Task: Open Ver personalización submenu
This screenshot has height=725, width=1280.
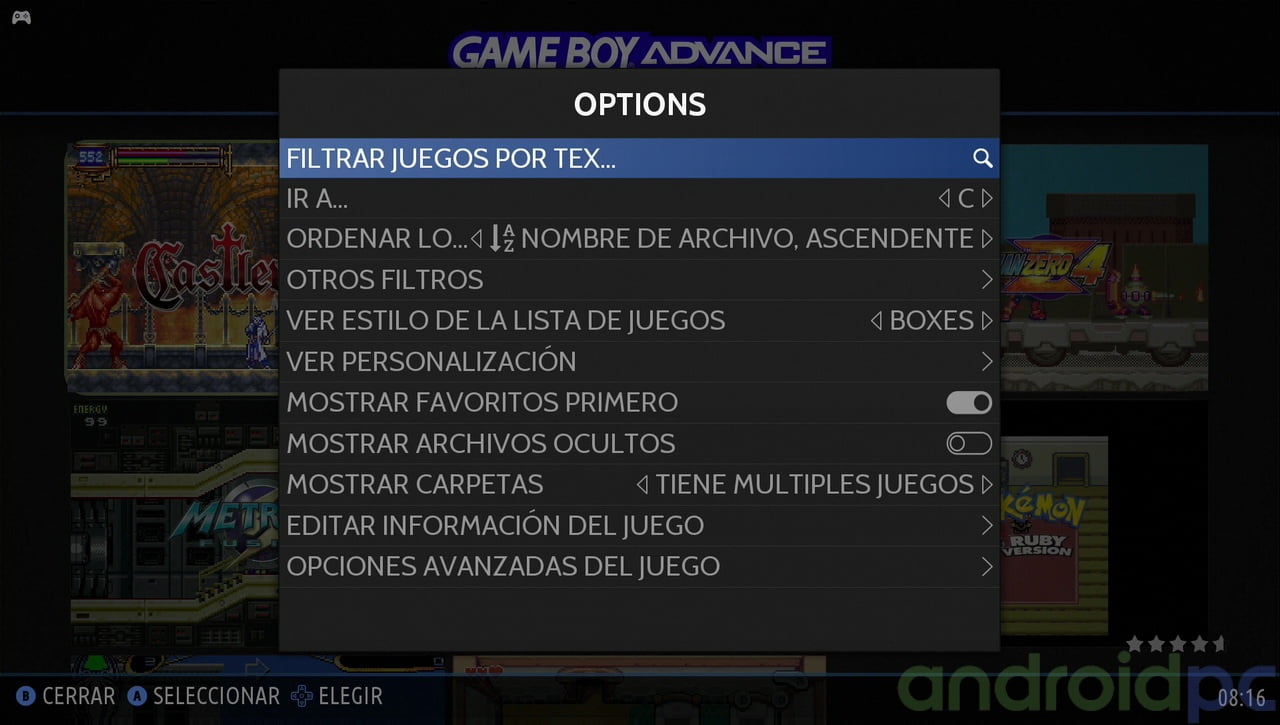Action: click(639, 361)
